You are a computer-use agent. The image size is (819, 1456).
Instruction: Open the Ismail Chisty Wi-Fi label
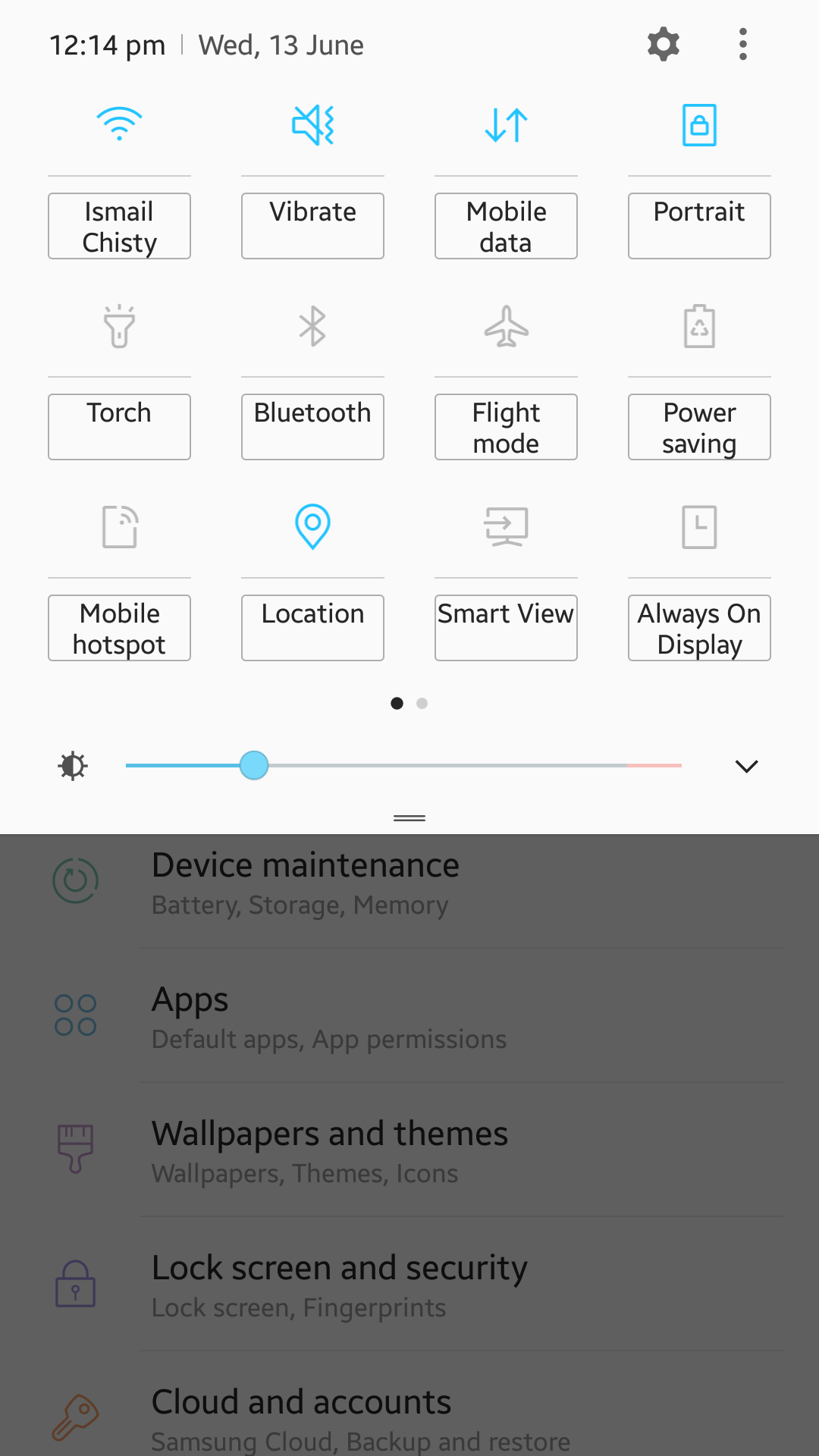tap(119, 226)
